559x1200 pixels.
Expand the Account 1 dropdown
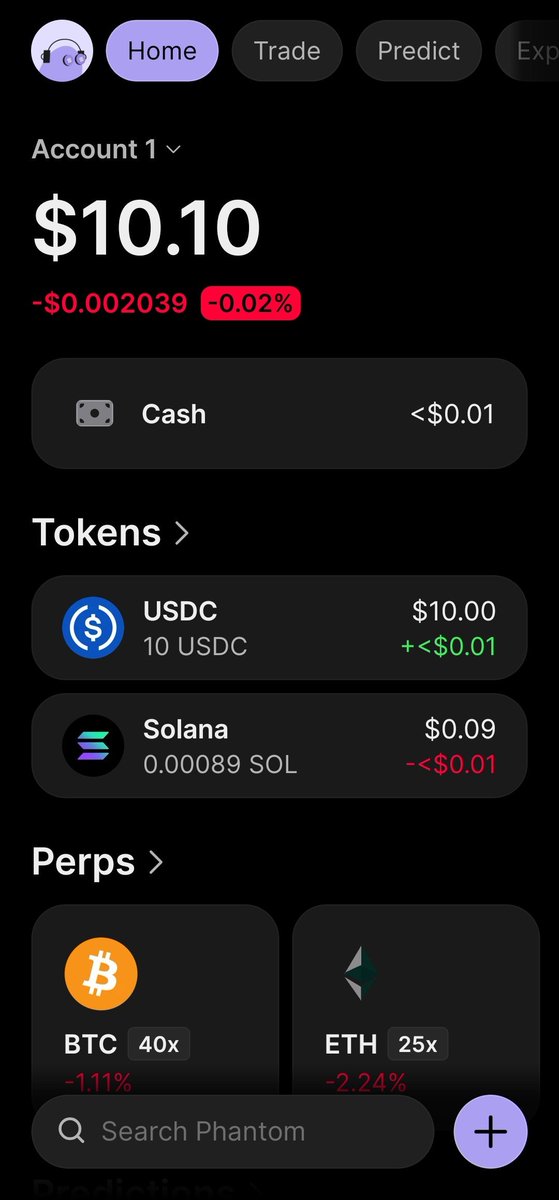click(106, 150)
